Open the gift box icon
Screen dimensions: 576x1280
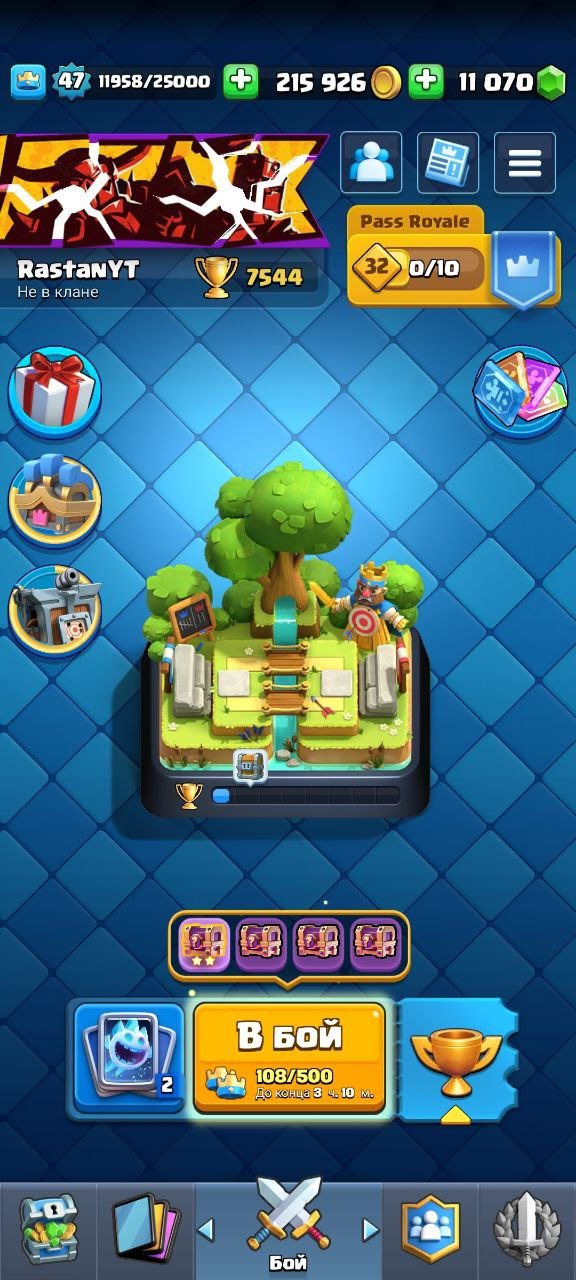(x=55, y=391)
